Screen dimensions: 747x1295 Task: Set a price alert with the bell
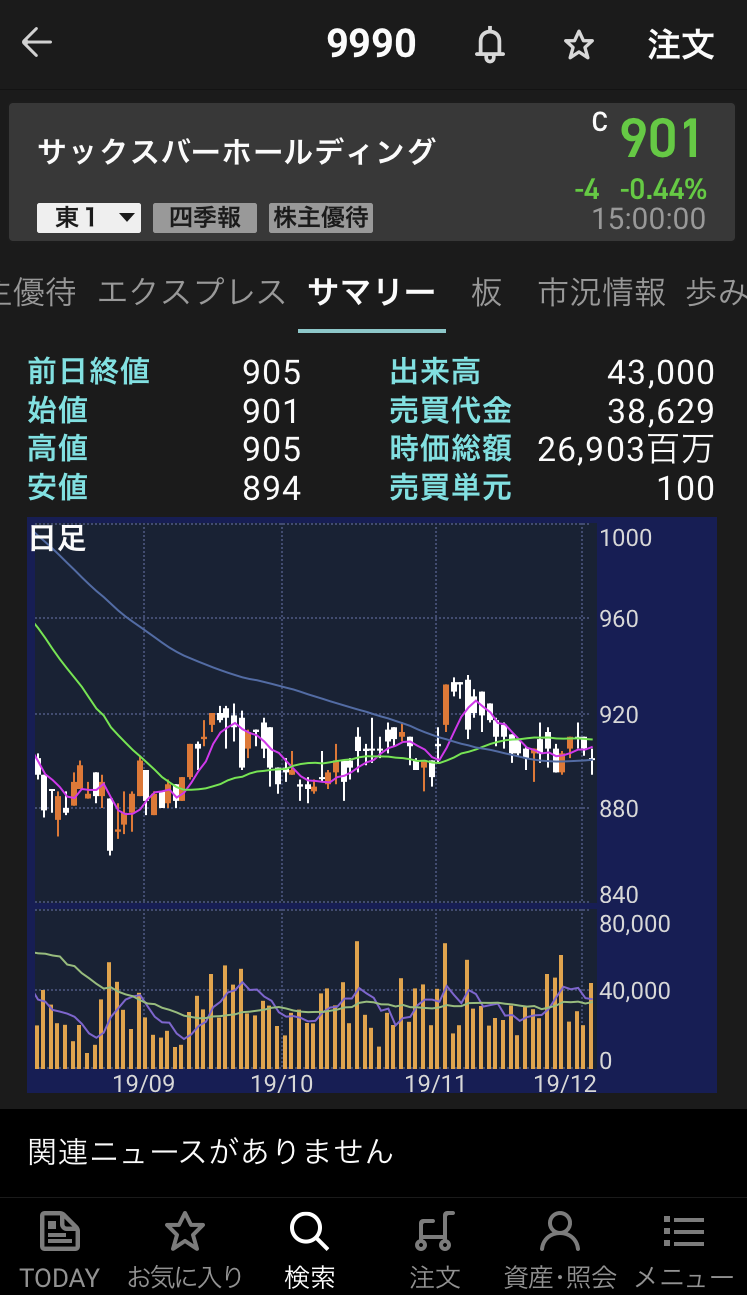490,45
